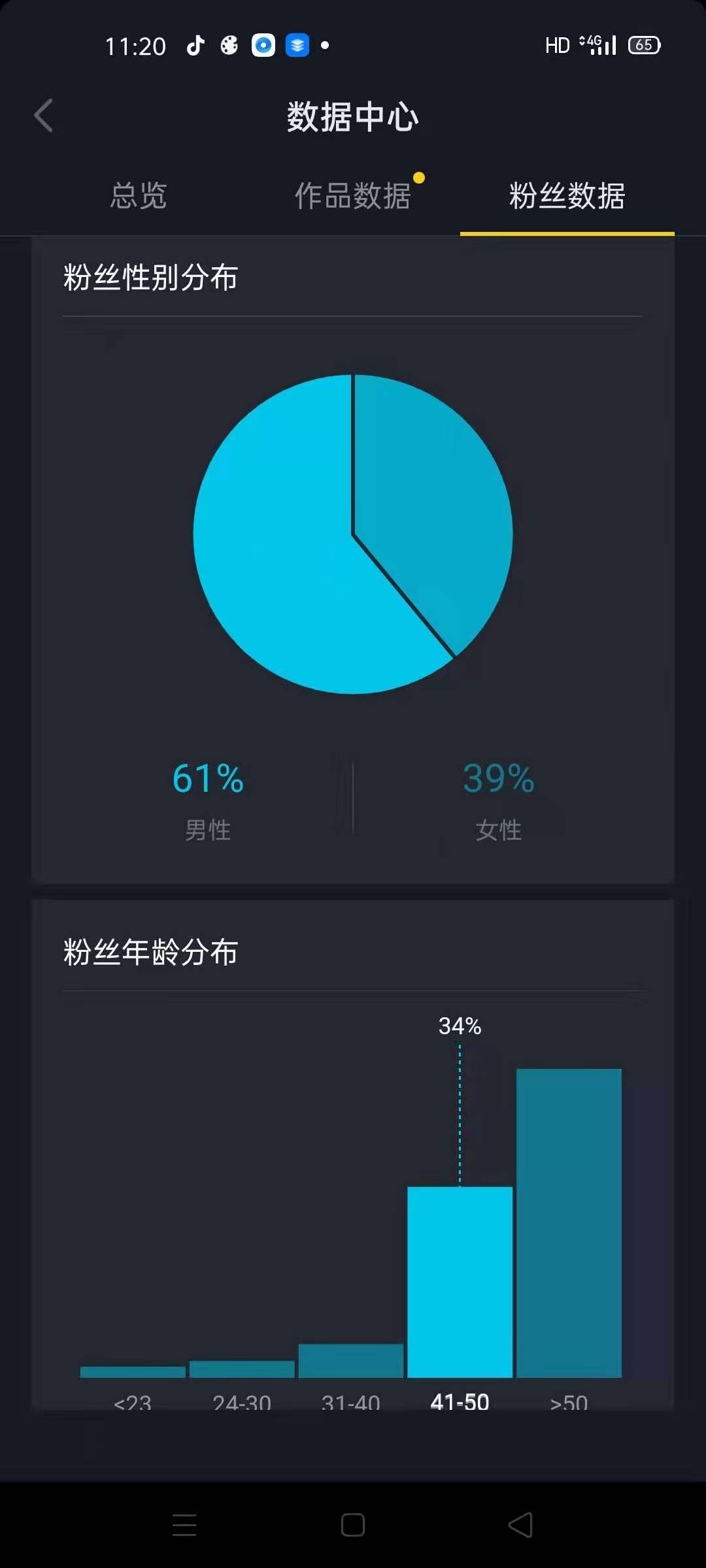Tap the system home button

tap(353, 1525)
